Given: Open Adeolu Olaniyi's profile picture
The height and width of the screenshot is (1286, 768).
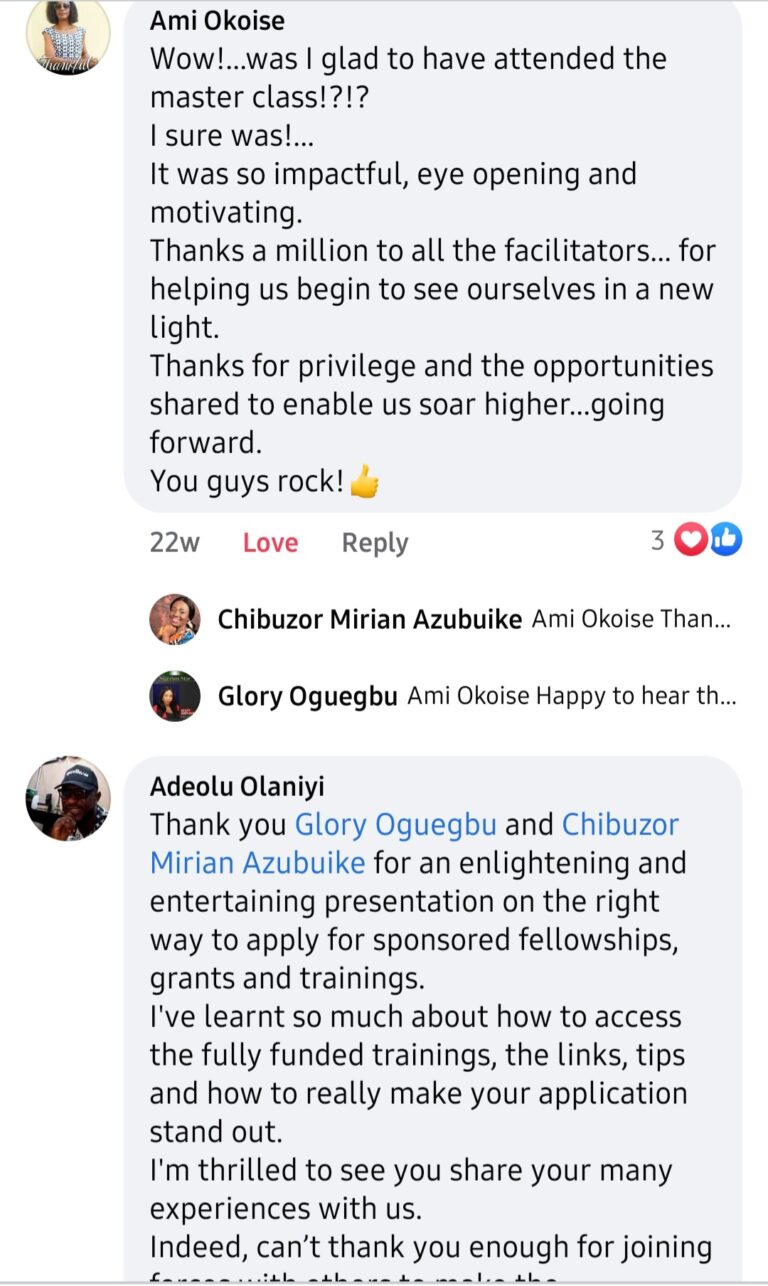Looking at the screenshot, I should [x=68, y=798].
